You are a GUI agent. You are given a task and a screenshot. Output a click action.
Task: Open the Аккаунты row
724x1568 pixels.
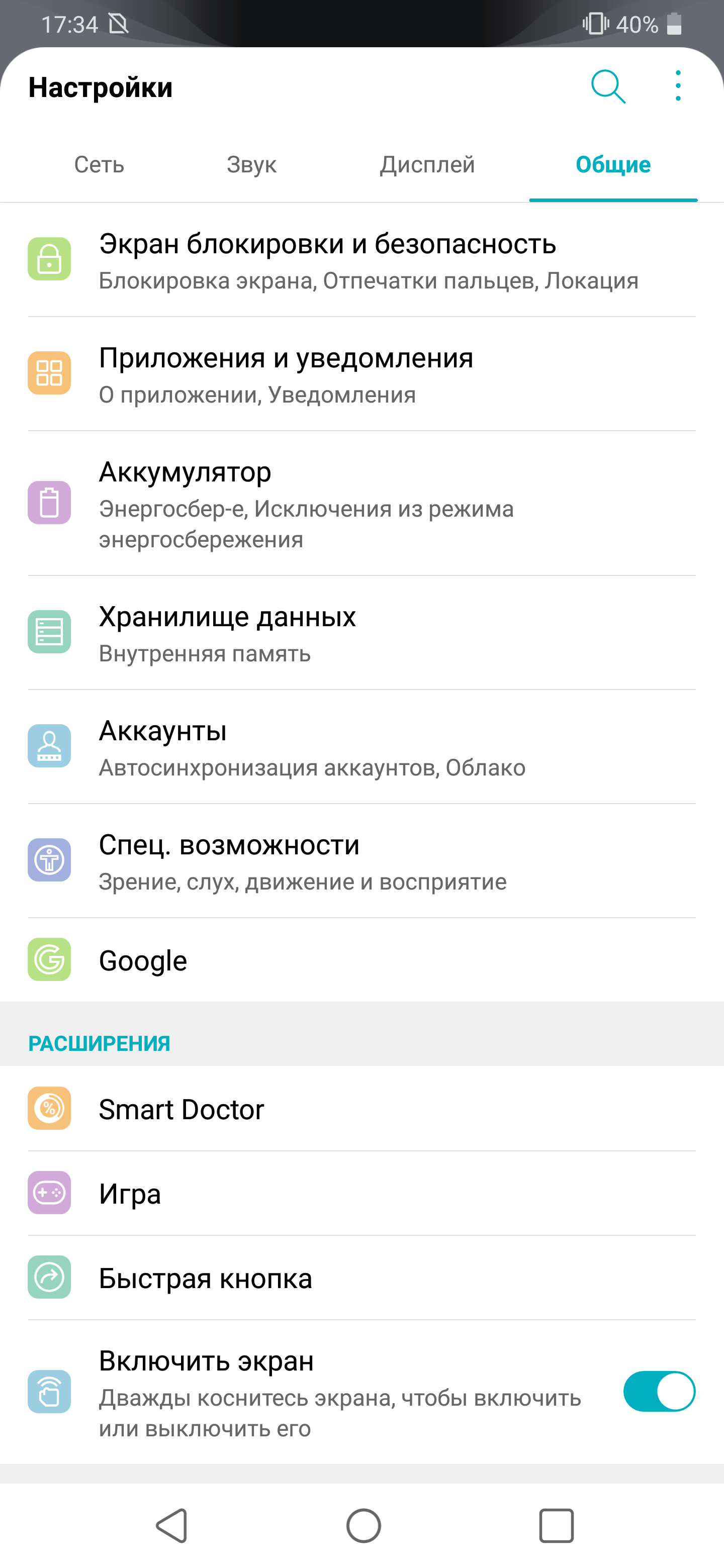tap(361, 747)
